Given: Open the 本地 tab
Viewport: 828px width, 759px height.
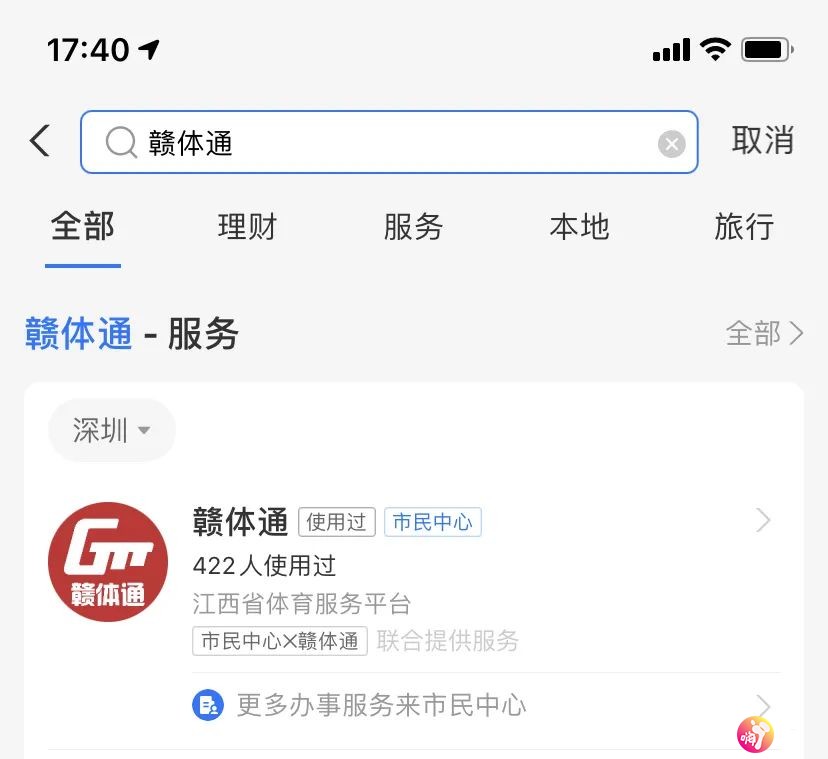Looking at the screenshot, I should point(579,227).
